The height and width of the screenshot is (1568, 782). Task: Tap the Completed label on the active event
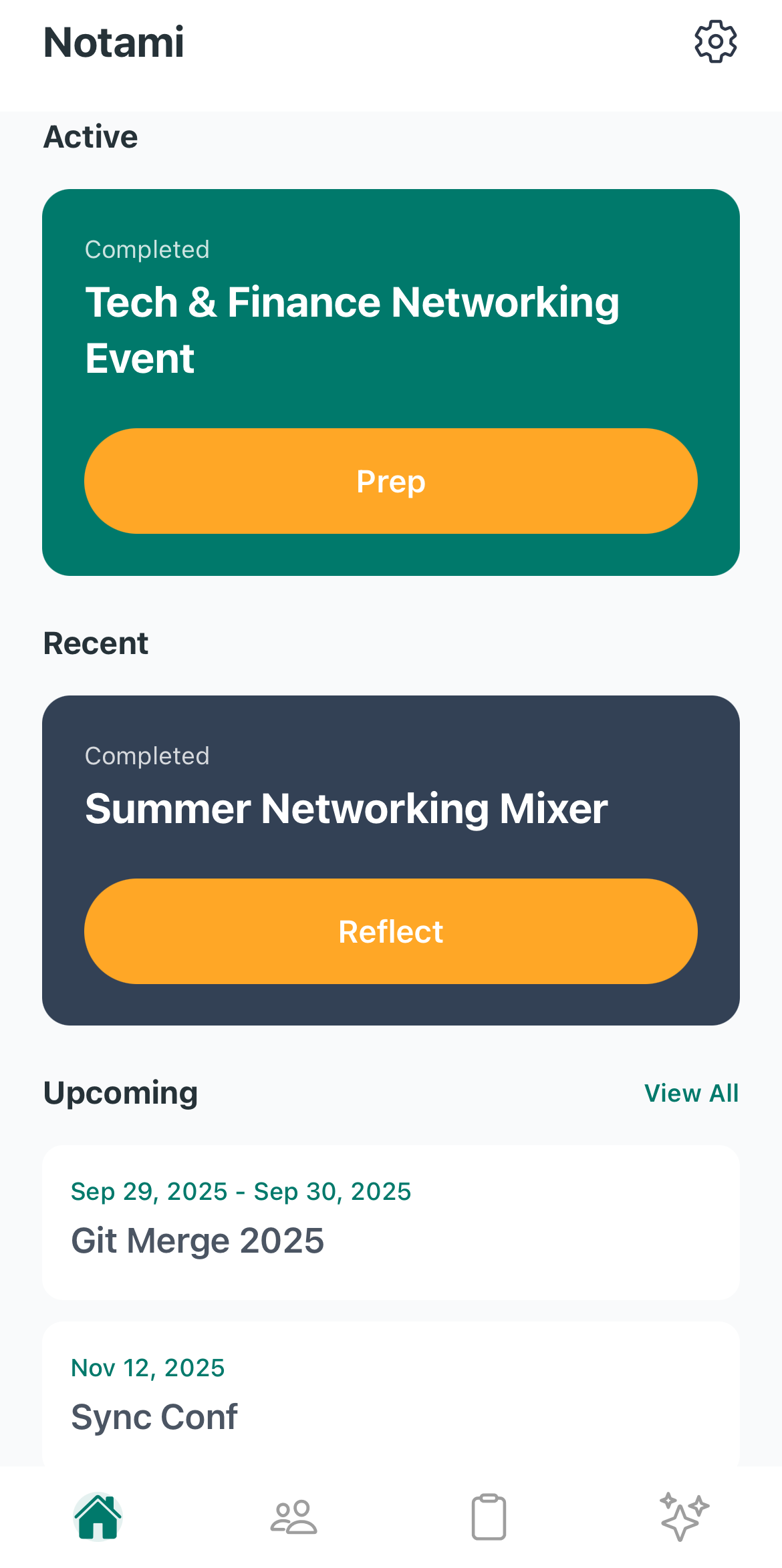coord(147,249)
